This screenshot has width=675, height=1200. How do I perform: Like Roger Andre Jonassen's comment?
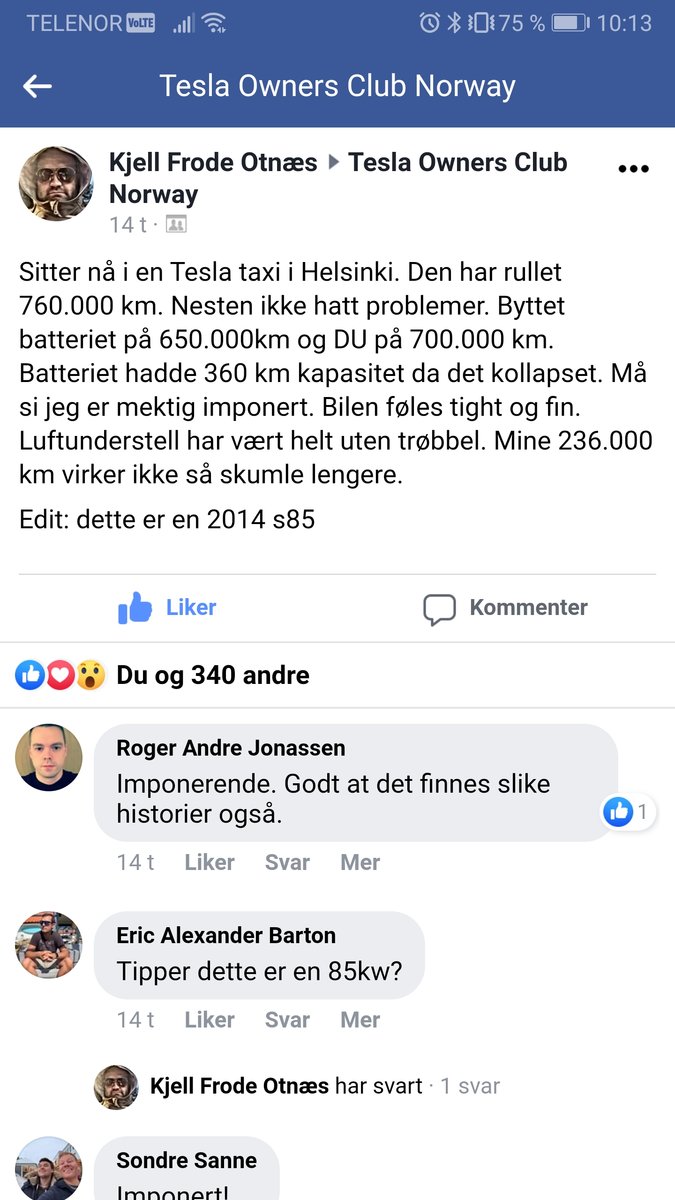click(x=209, y=862)
